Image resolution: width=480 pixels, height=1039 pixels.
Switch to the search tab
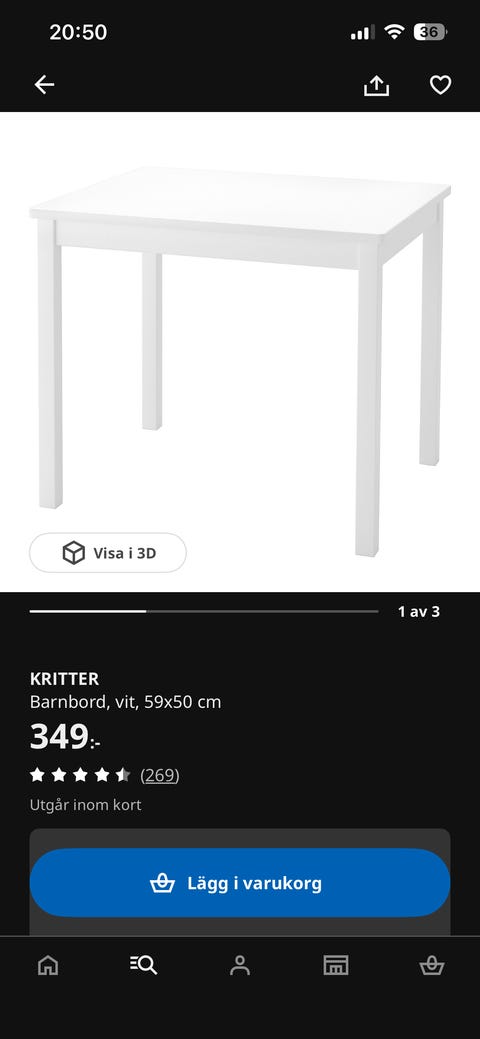tap(144, 965)
